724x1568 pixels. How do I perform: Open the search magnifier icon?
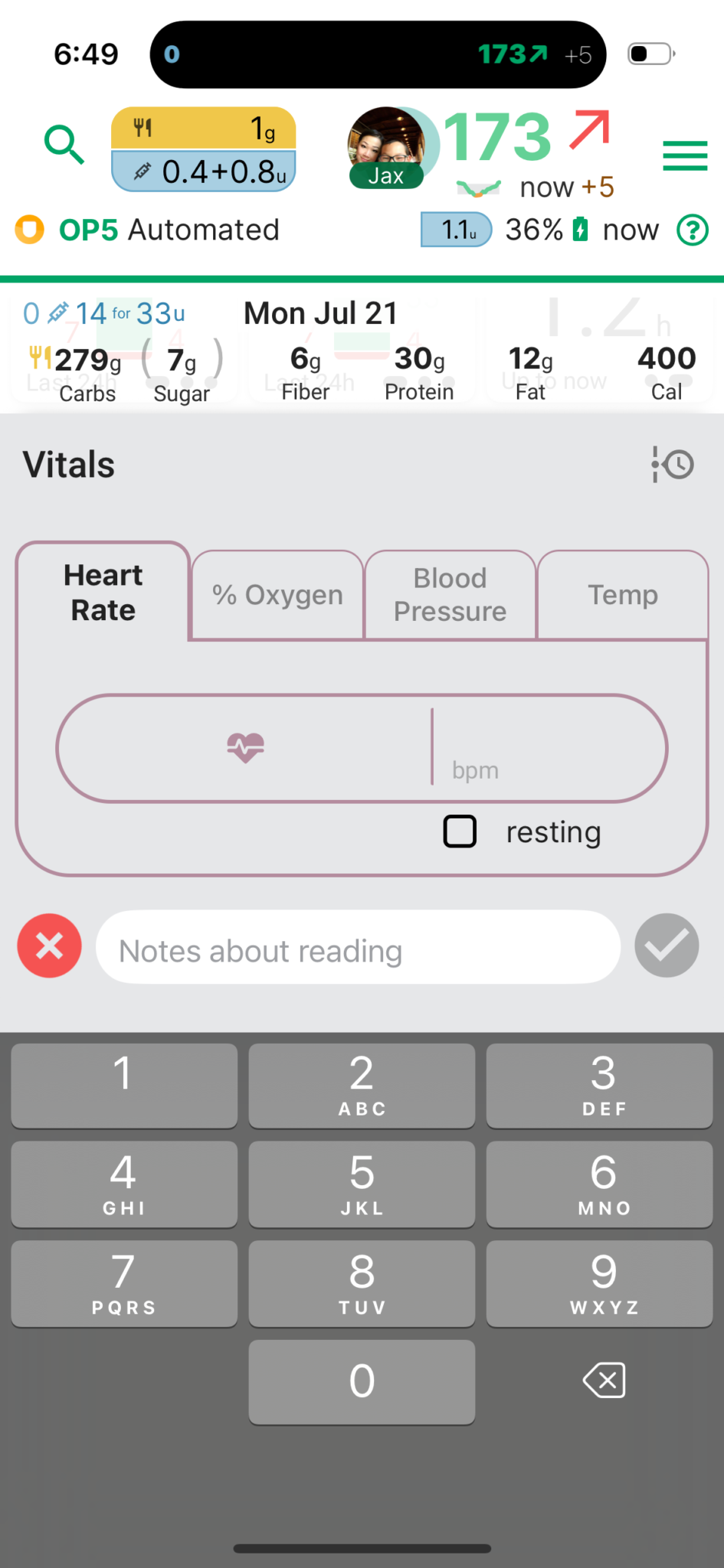(x=64, y=145)
